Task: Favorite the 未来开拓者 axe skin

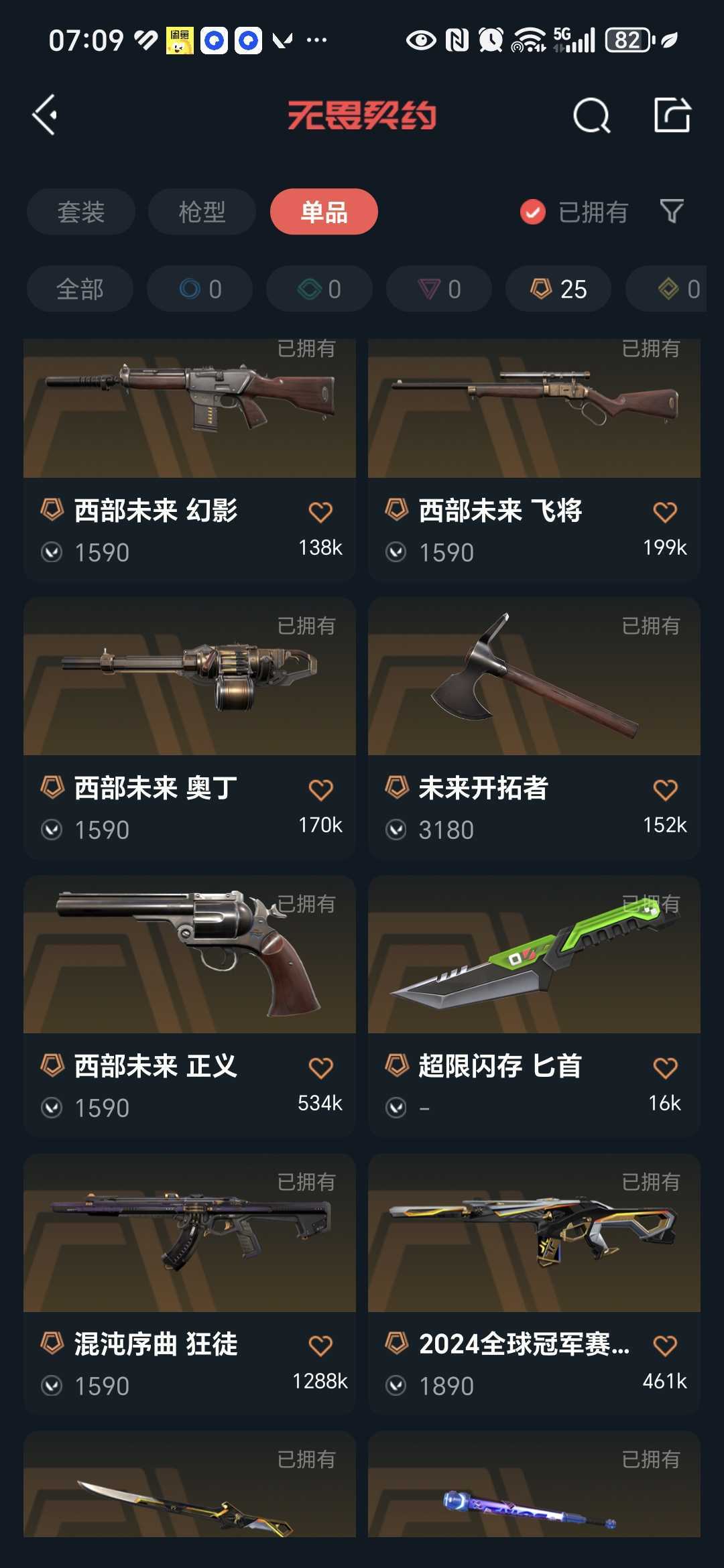Action: tap(665, 789)
